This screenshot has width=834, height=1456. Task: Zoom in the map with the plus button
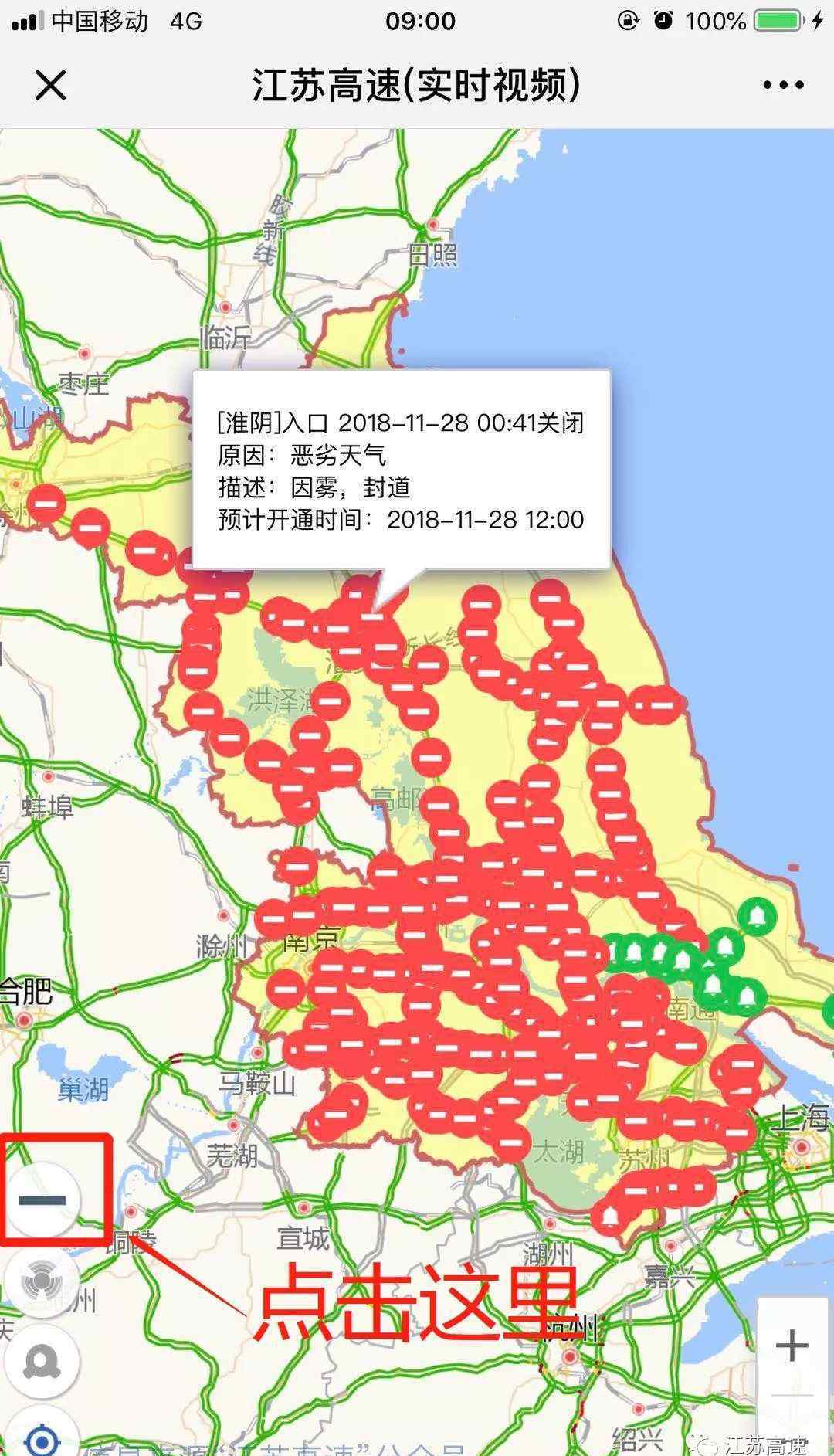[x=792, y=1346]
